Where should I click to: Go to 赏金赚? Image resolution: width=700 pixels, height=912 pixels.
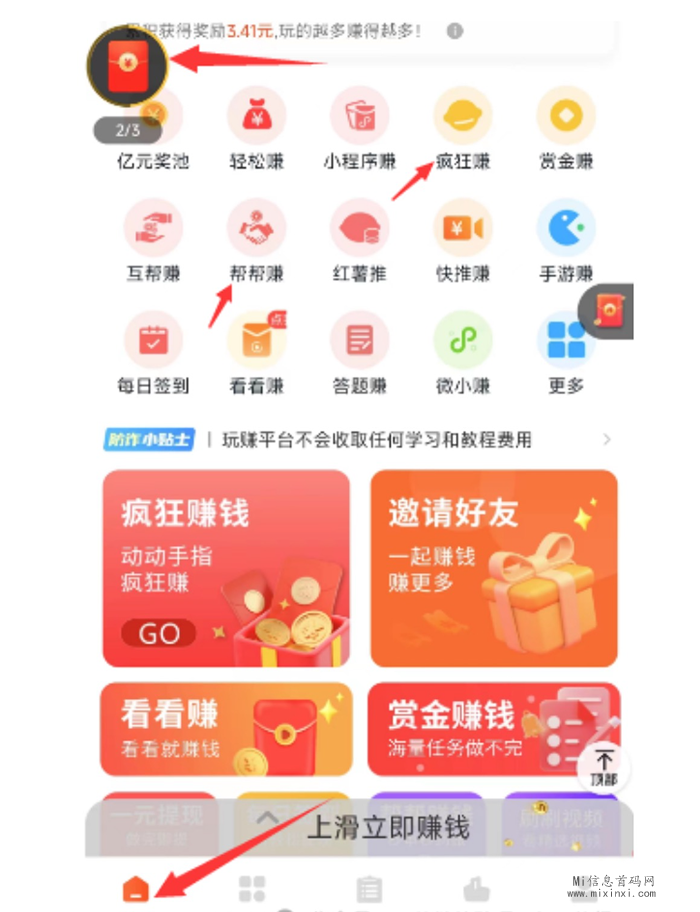pyautogui.click(x=566, y=117)
